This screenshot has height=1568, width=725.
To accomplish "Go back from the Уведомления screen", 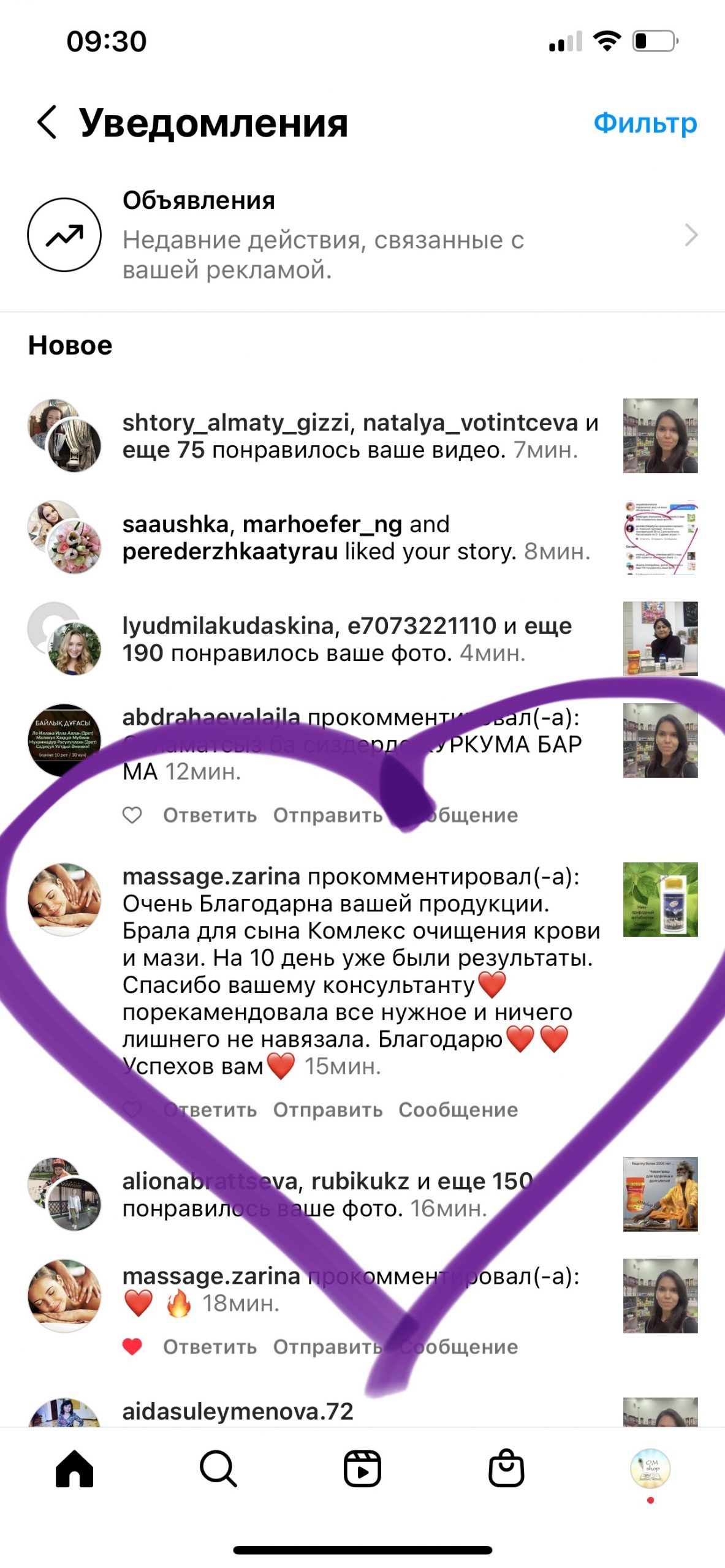I will [47, 123].
